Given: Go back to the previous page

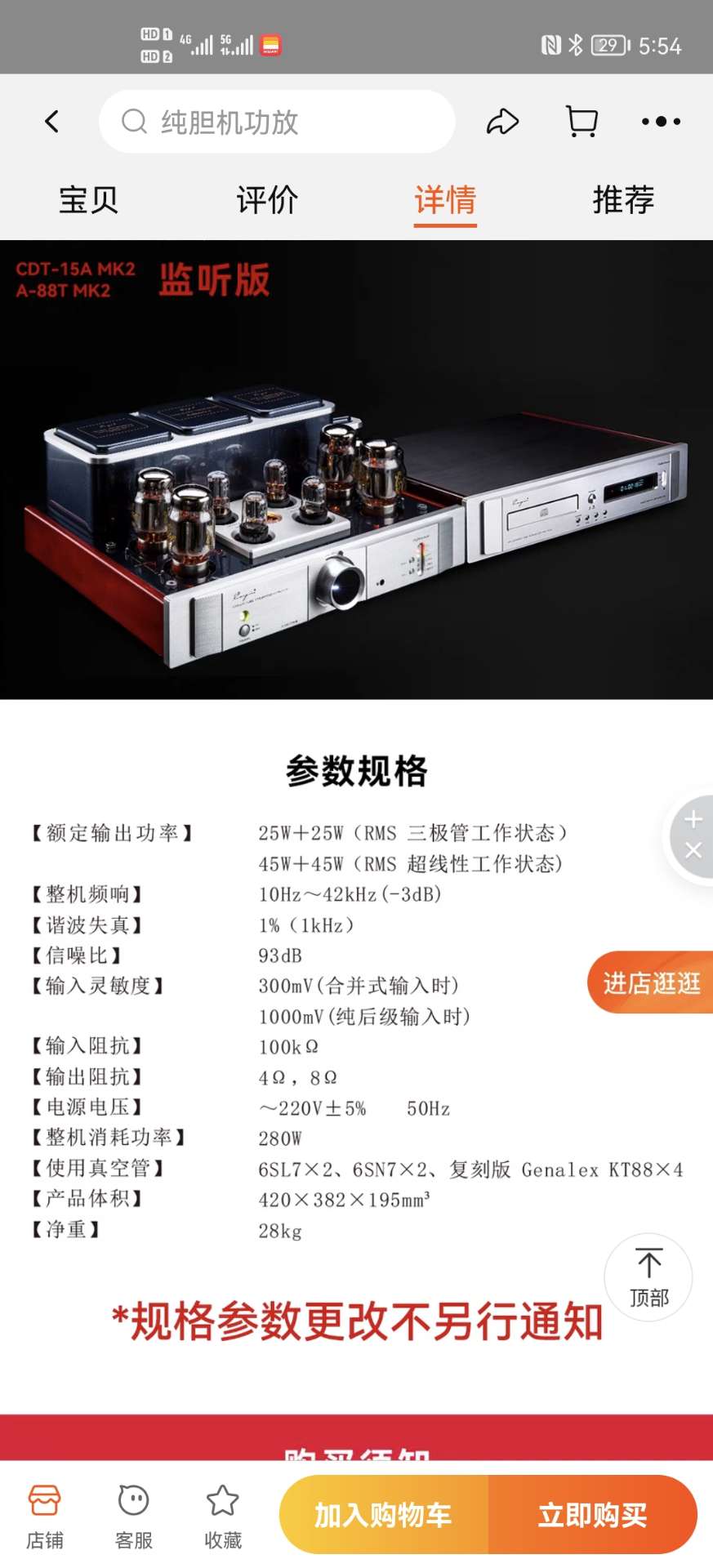Looking at the screenshot, I should (51, 122).
